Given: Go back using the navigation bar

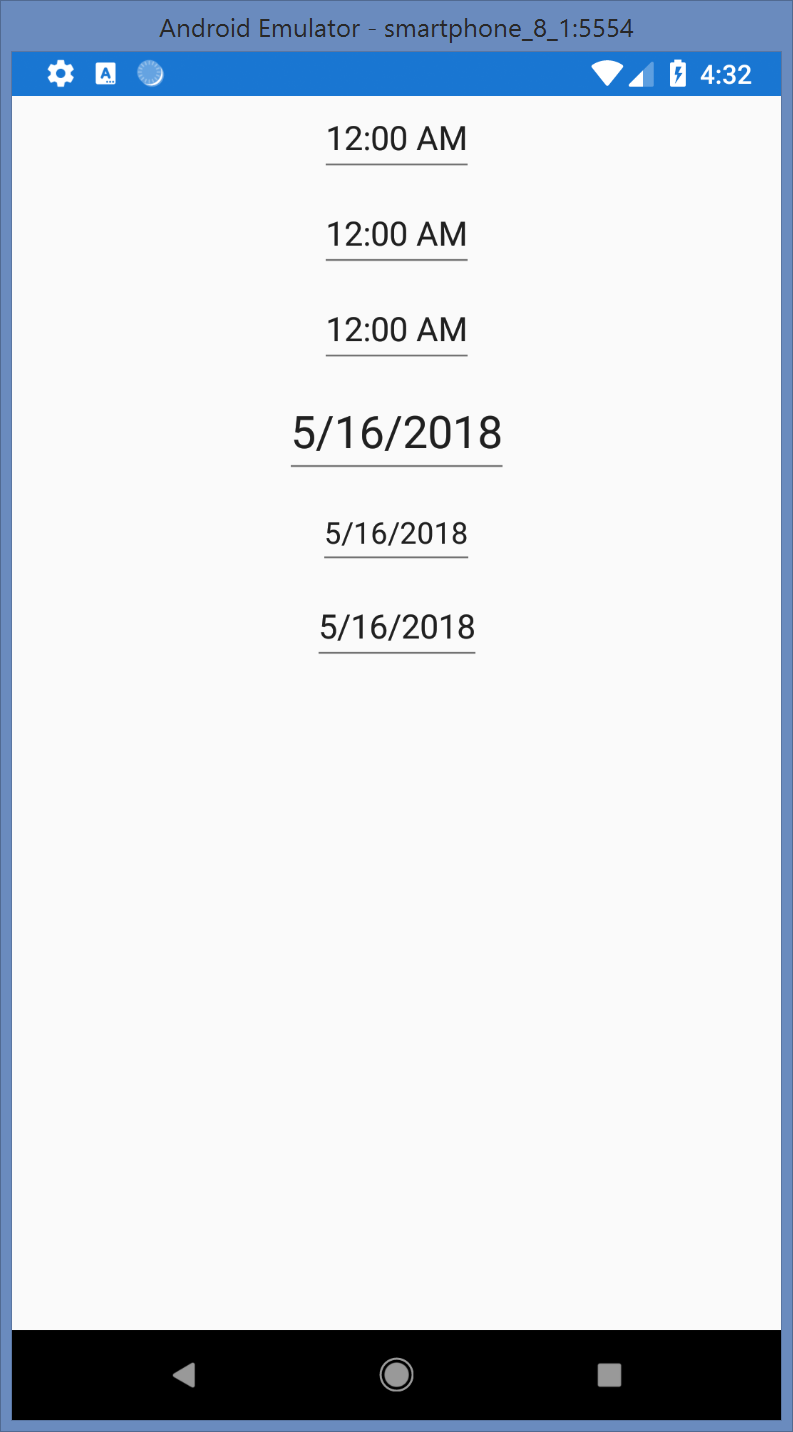Looking at the screenshot, I should (184, 1375).
